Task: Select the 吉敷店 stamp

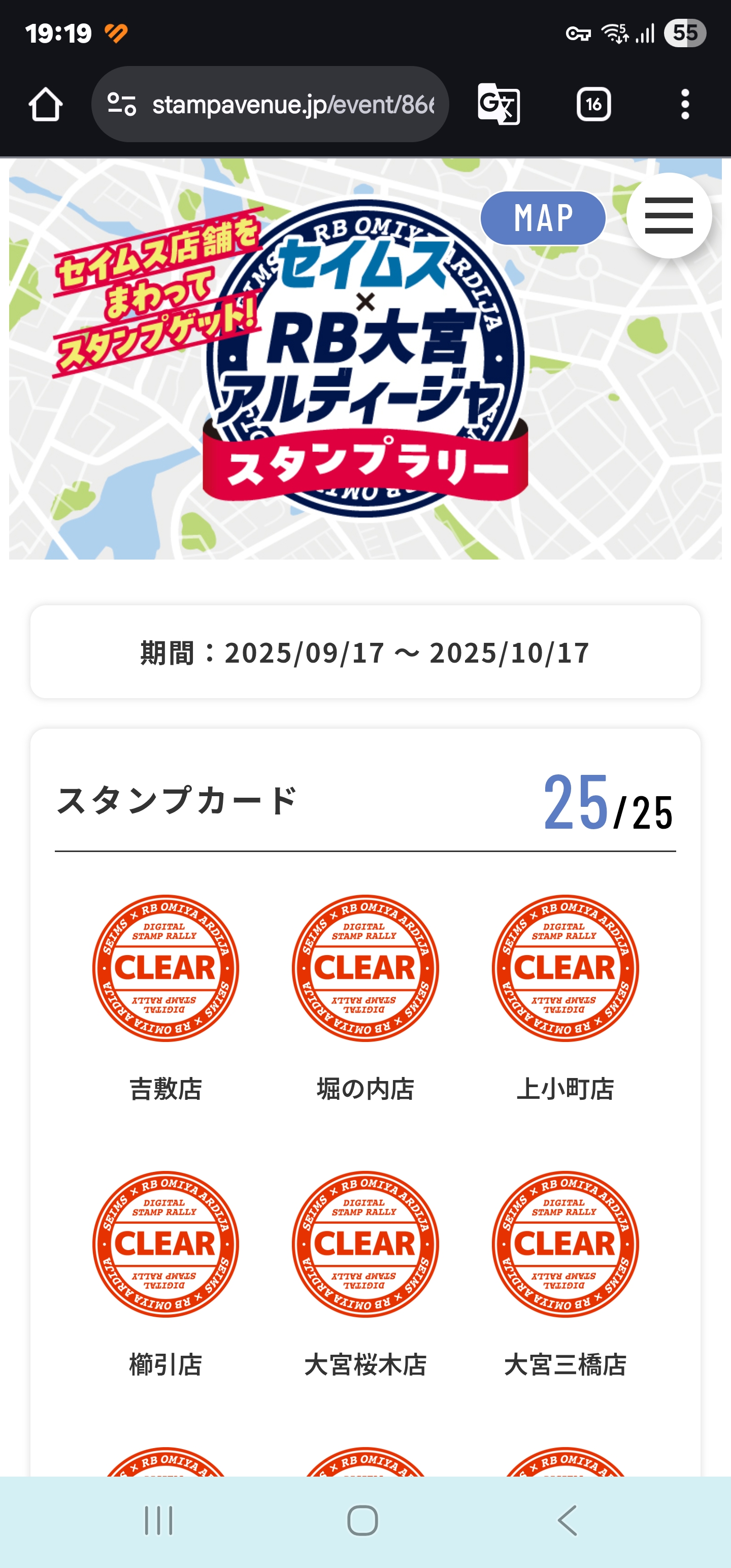Action: point(165,968)
